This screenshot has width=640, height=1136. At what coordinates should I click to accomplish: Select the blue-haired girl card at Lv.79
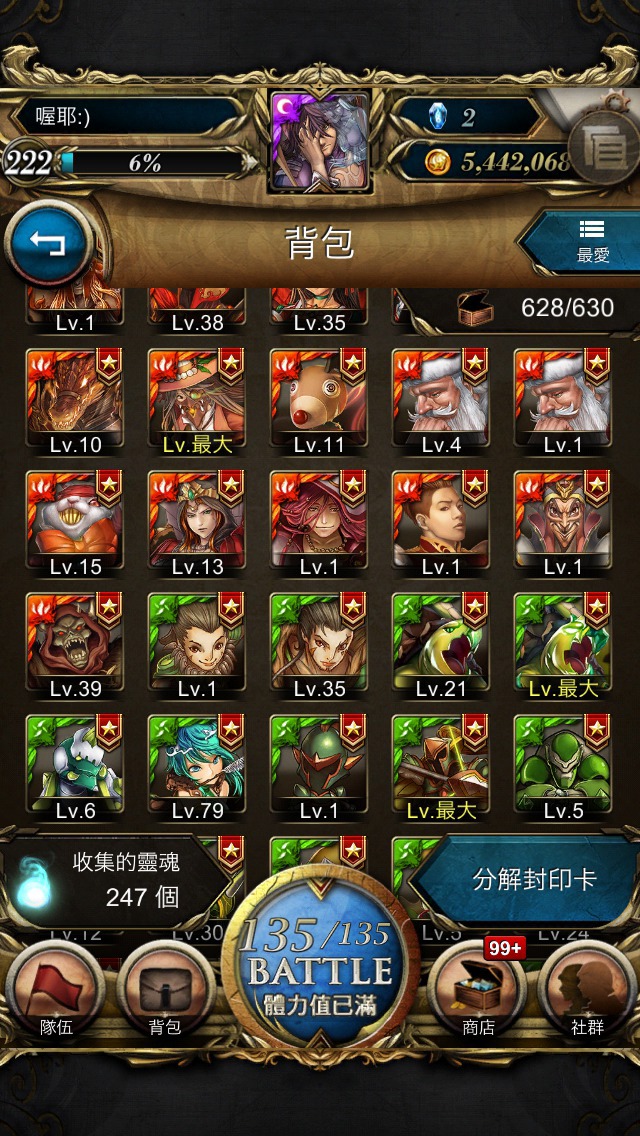[x=196, y=767]
